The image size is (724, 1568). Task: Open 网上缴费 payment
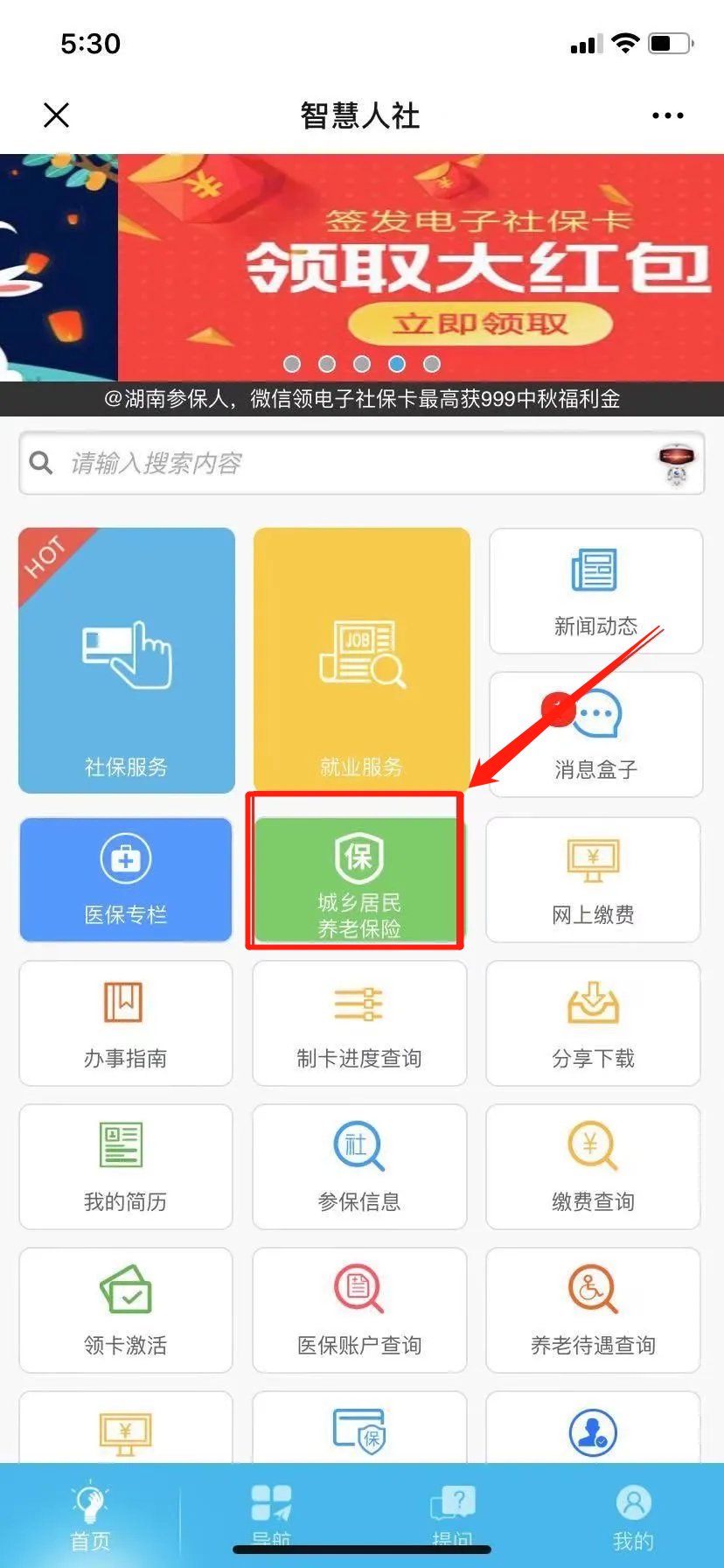pyautogui.click(x=593, y=879)
